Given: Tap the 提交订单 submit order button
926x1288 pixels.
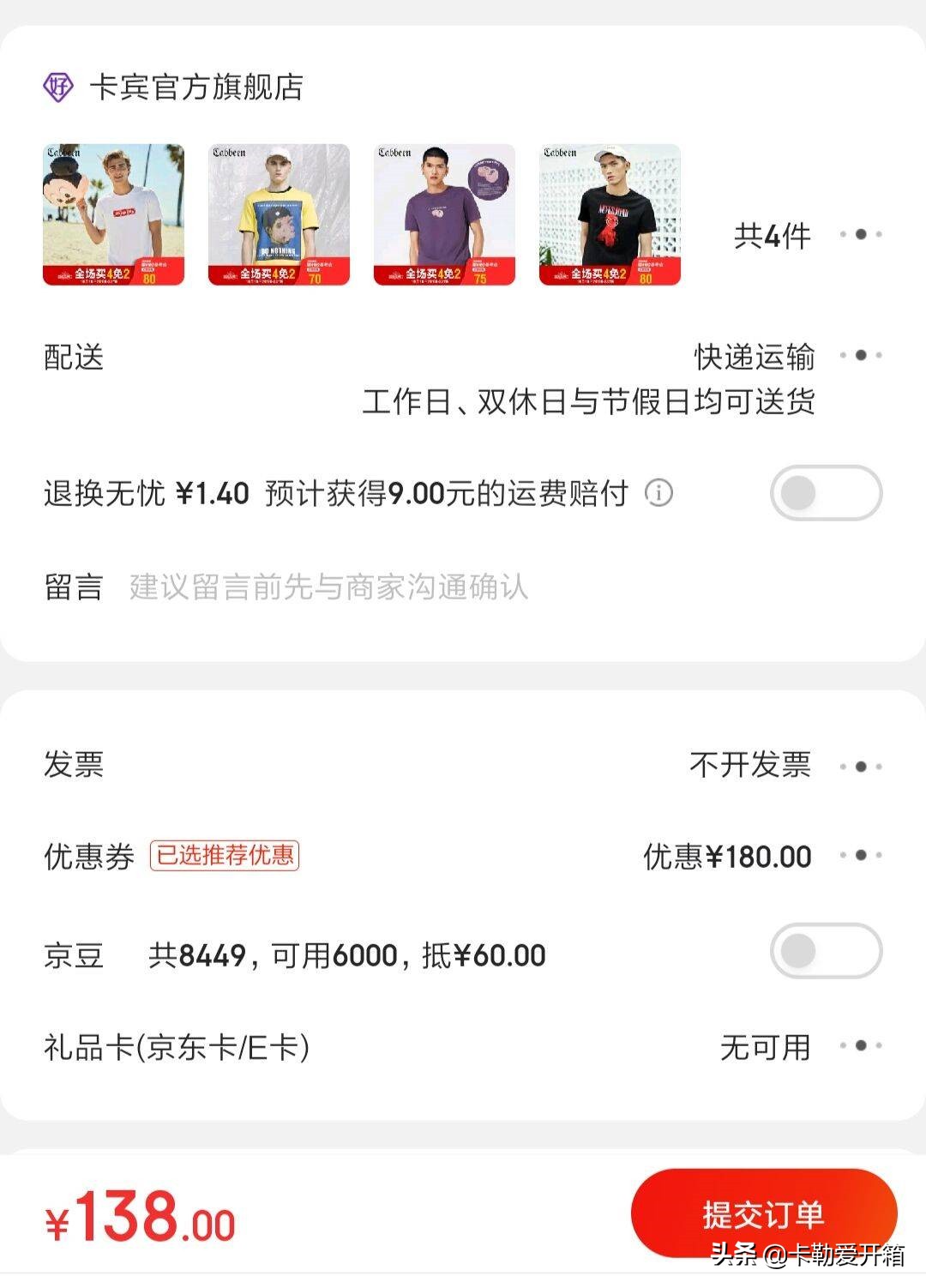Looking at the screenshot, I should pos(765,1213).
